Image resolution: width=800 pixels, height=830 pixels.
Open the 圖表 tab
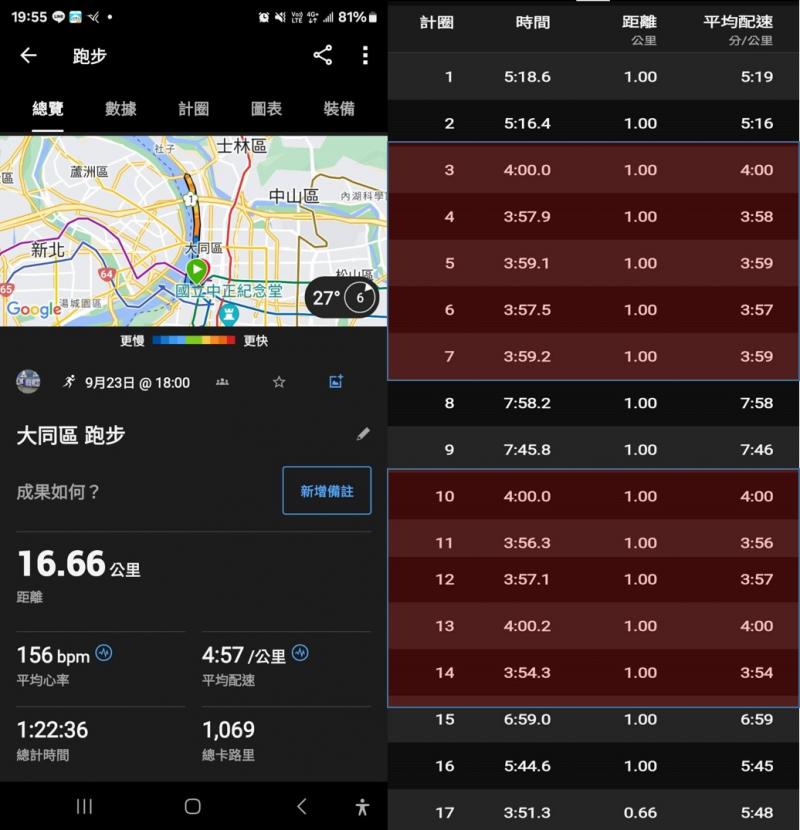click(266, 109)
